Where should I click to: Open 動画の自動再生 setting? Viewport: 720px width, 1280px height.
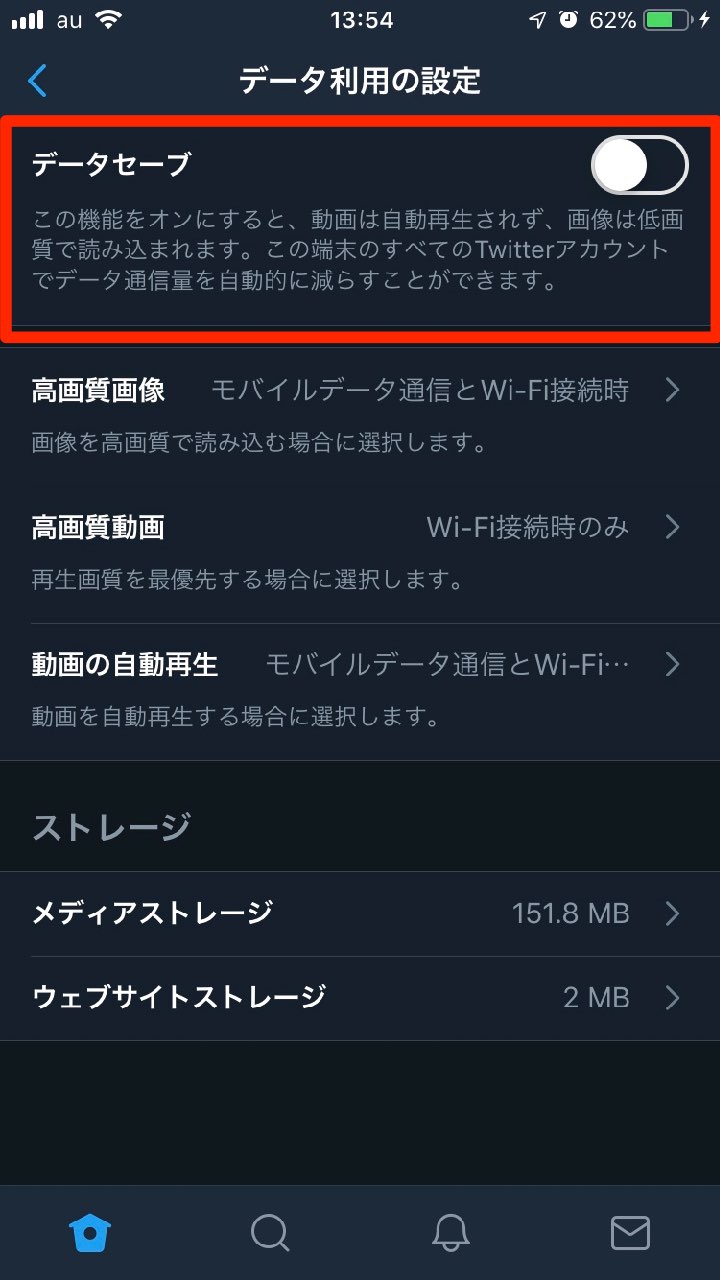point(360,664)
